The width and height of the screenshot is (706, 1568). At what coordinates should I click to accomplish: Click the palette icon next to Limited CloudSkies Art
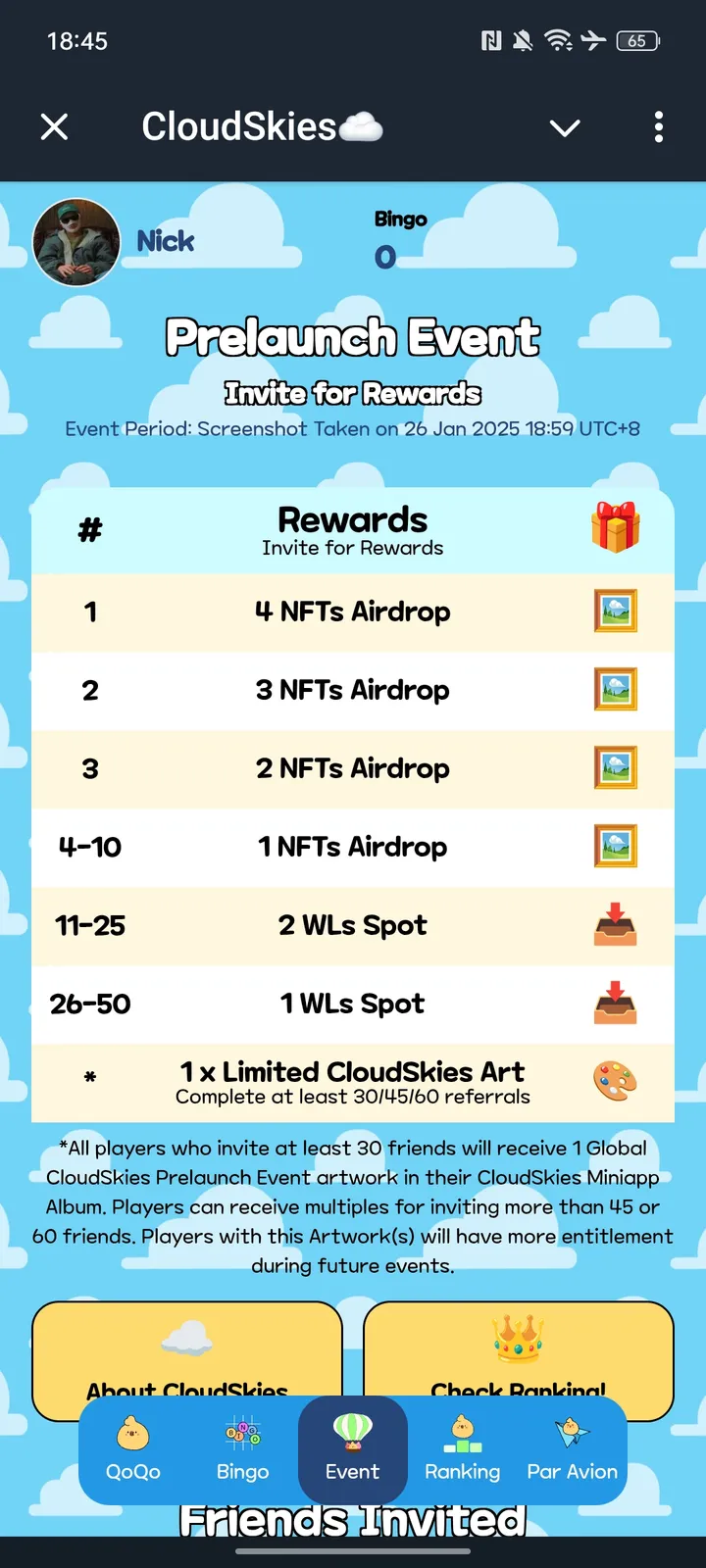616,1081
